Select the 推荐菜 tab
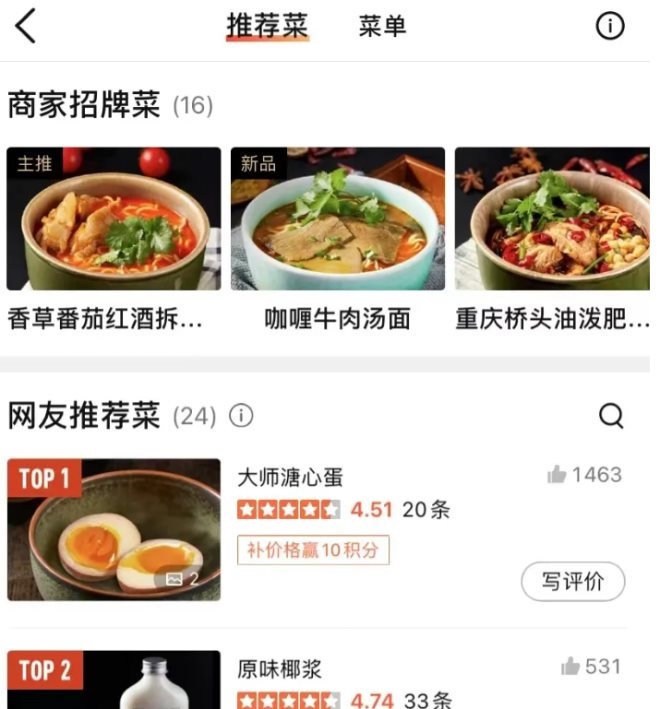 point(267,27)
